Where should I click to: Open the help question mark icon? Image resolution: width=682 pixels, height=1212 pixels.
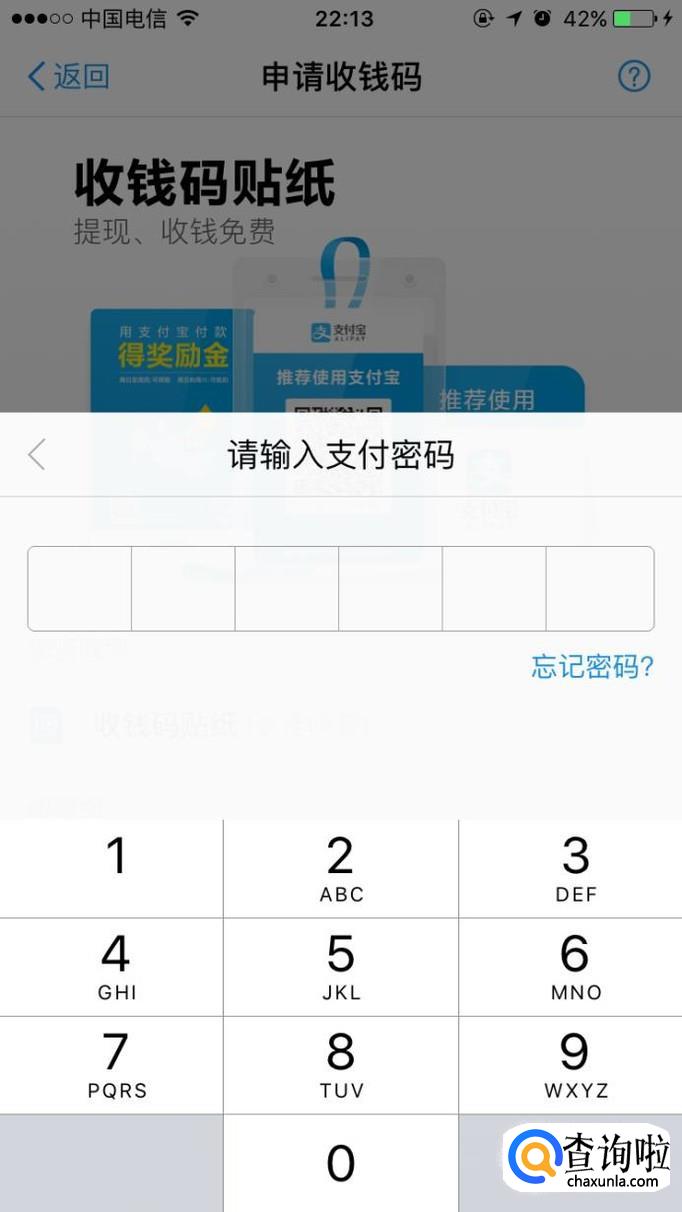(x=634, y=76)
